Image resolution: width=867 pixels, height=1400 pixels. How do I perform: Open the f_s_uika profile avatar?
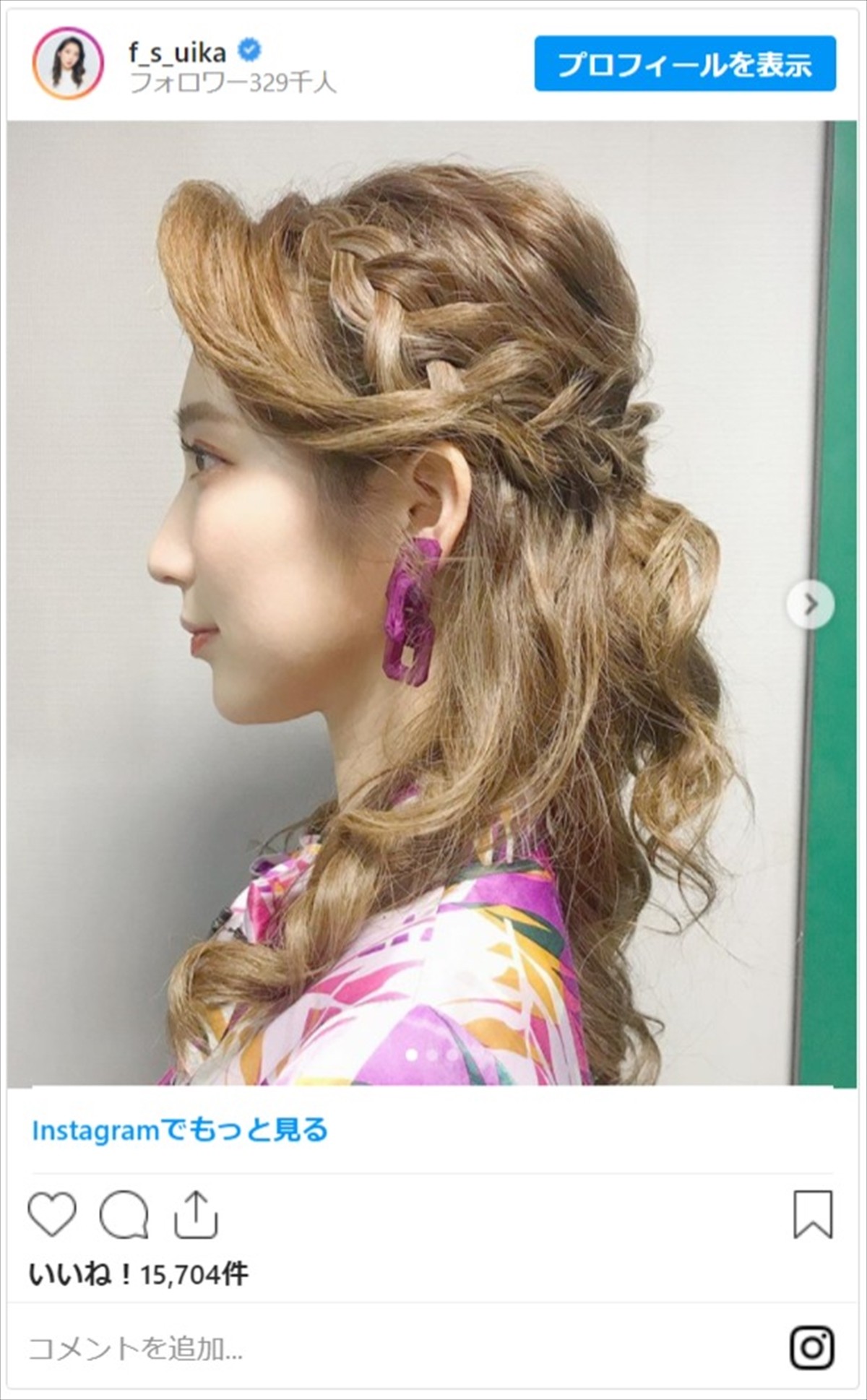pyautogui.click(x=67, y=63)
